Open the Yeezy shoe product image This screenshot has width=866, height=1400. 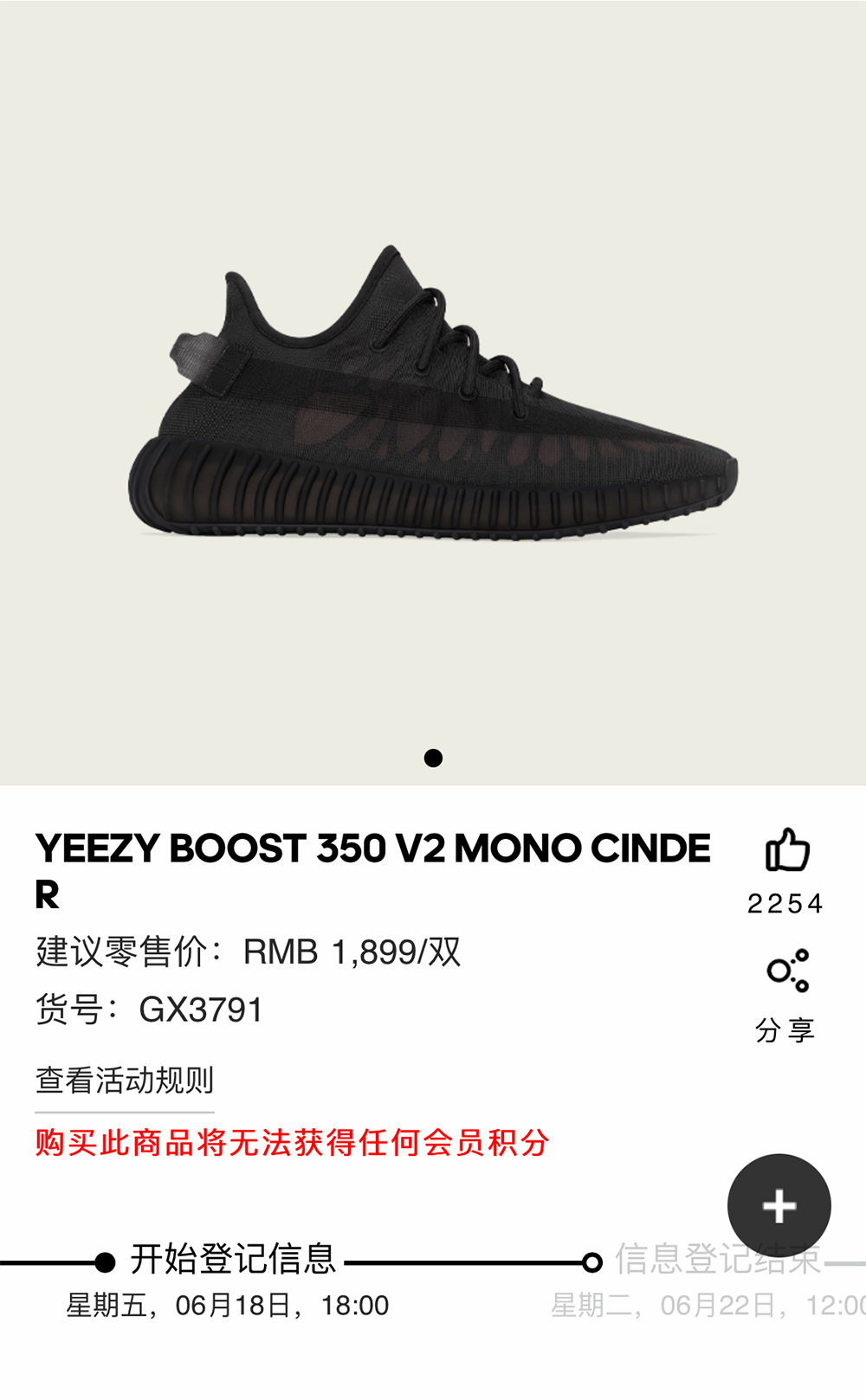pyautogui.click(x=433, y=394)
